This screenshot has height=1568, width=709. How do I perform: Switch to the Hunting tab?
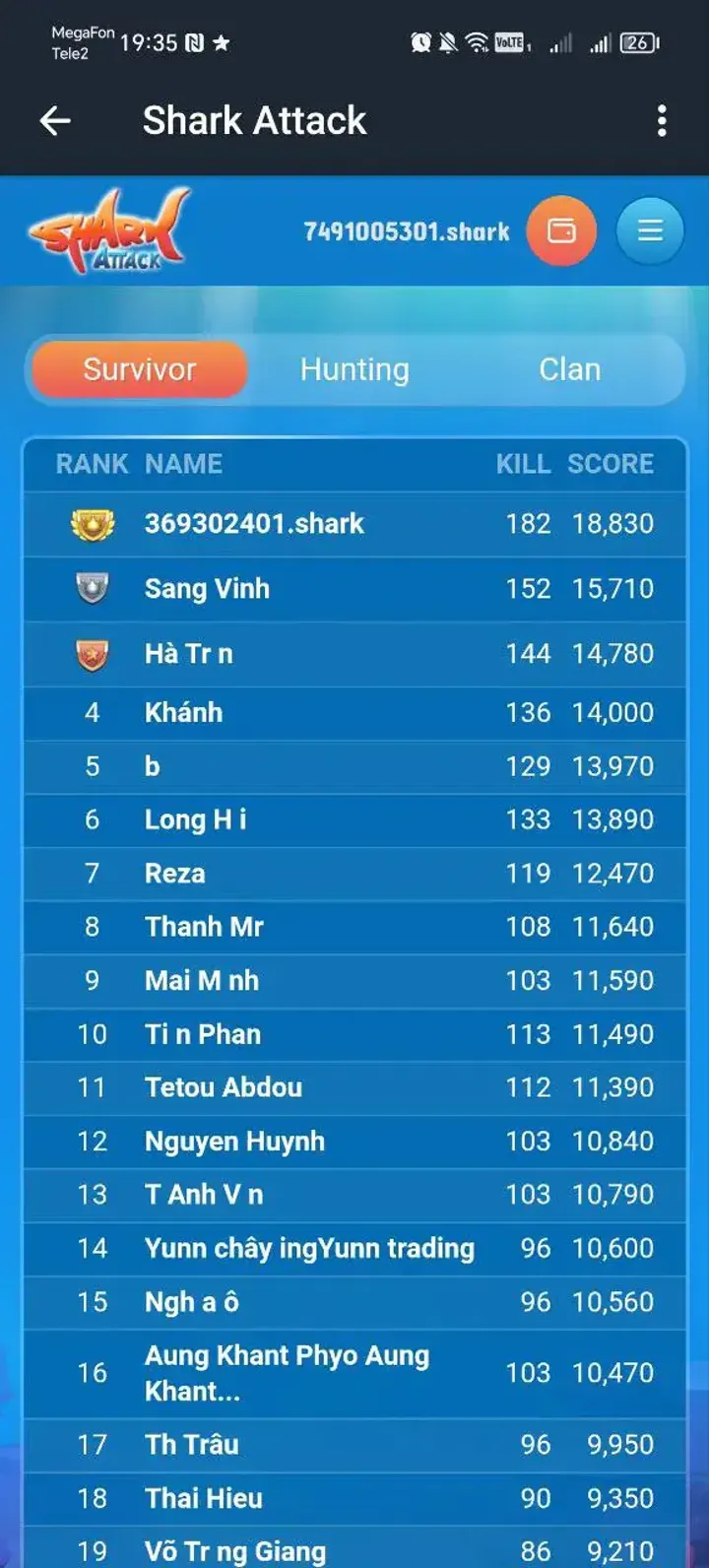(354, 369)
